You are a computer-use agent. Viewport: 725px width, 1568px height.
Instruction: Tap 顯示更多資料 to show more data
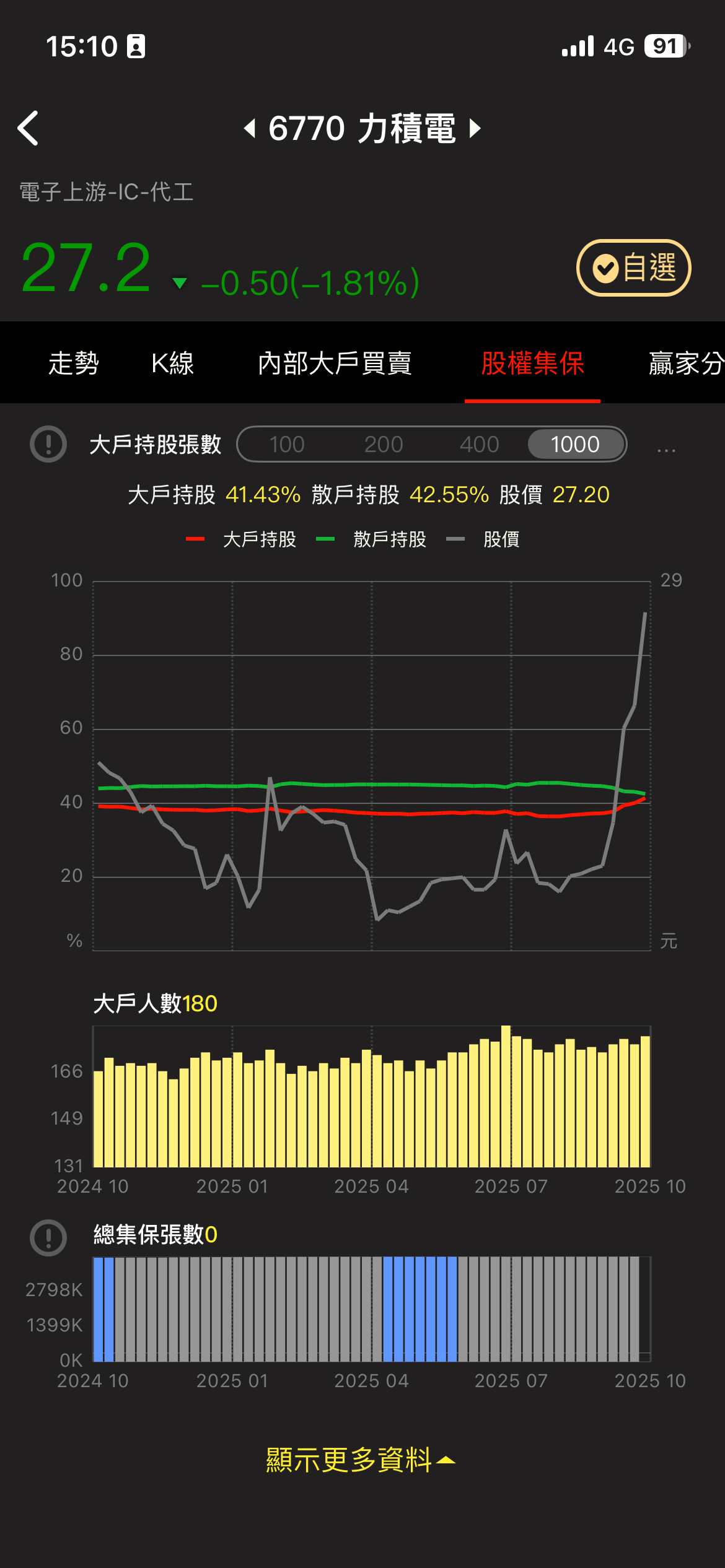coord(361,1460)
